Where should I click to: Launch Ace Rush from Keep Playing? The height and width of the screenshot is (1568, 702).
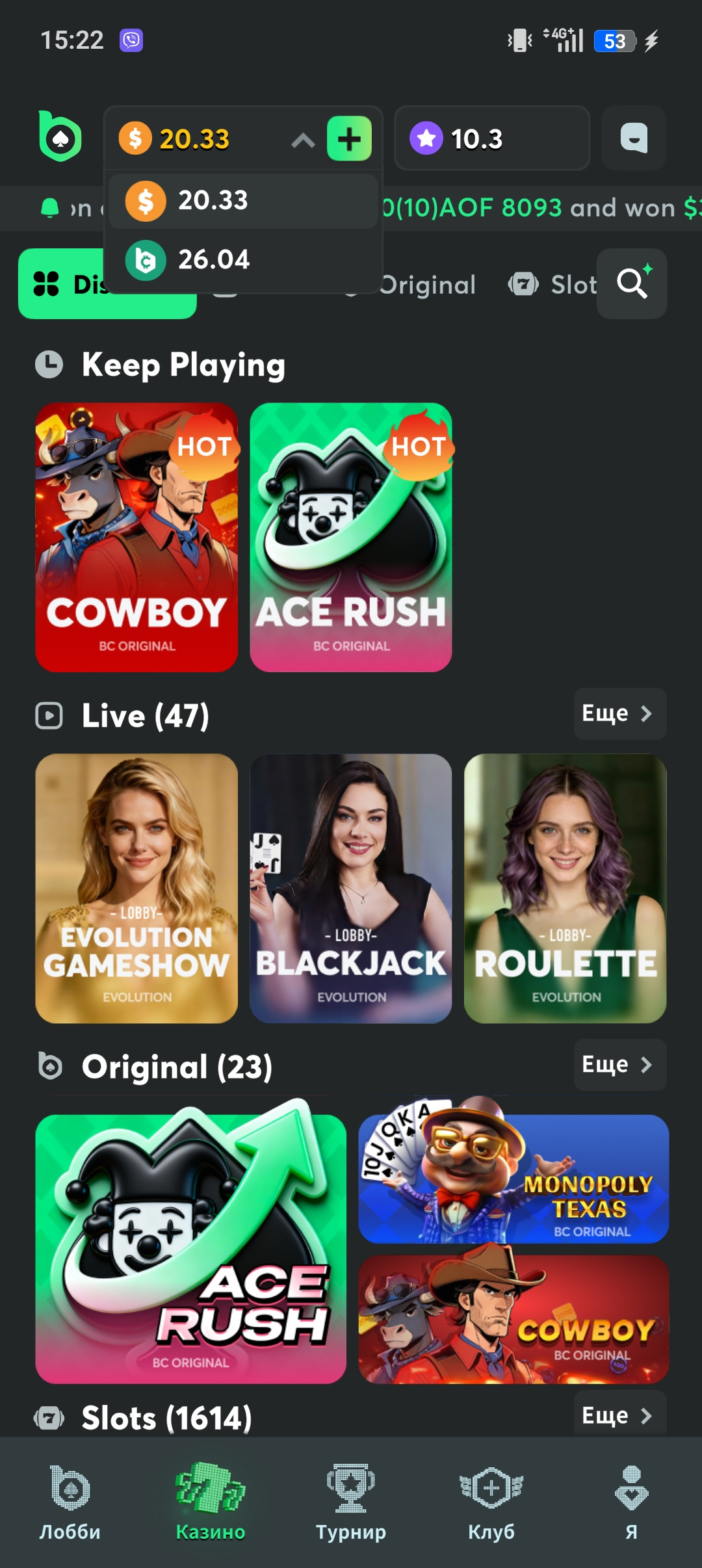click(351, 537)
